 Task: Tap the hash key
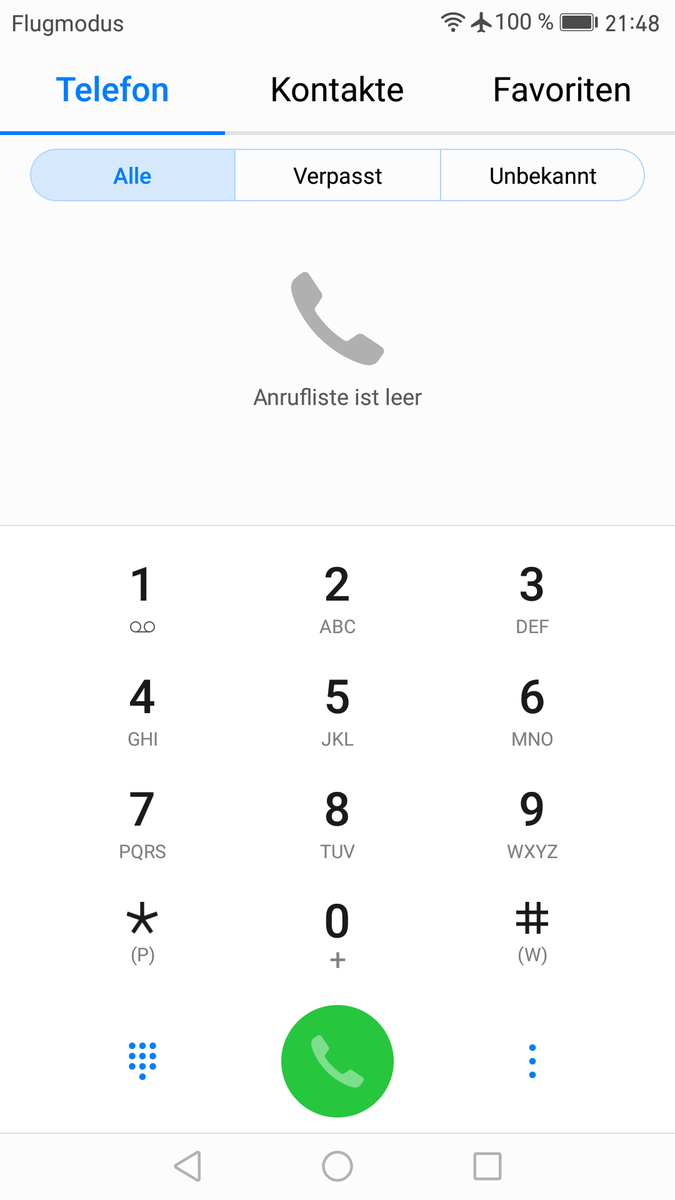tap(532, 931)
